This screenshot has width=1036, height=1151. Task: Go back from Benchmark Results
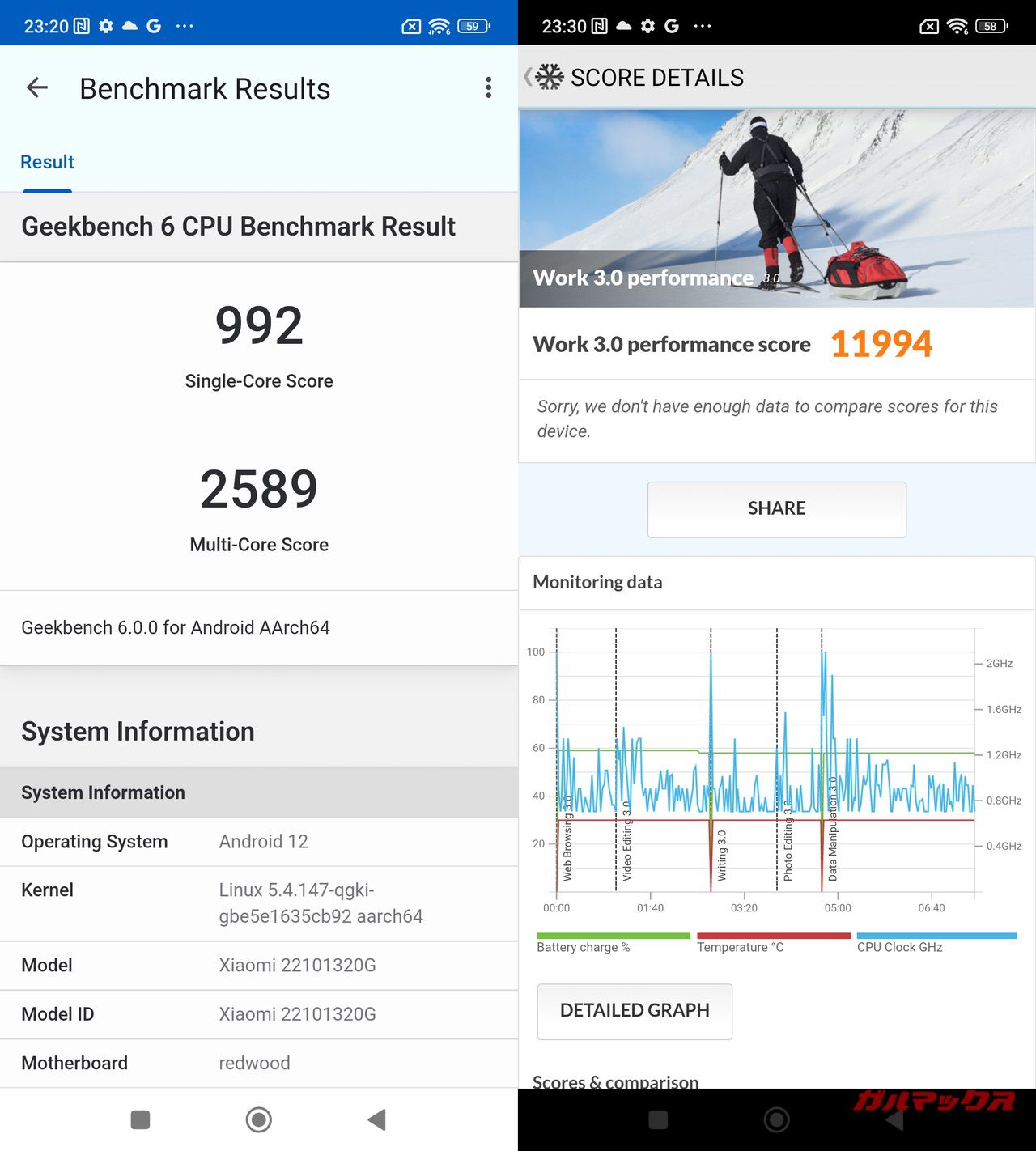tap(37, 87)
